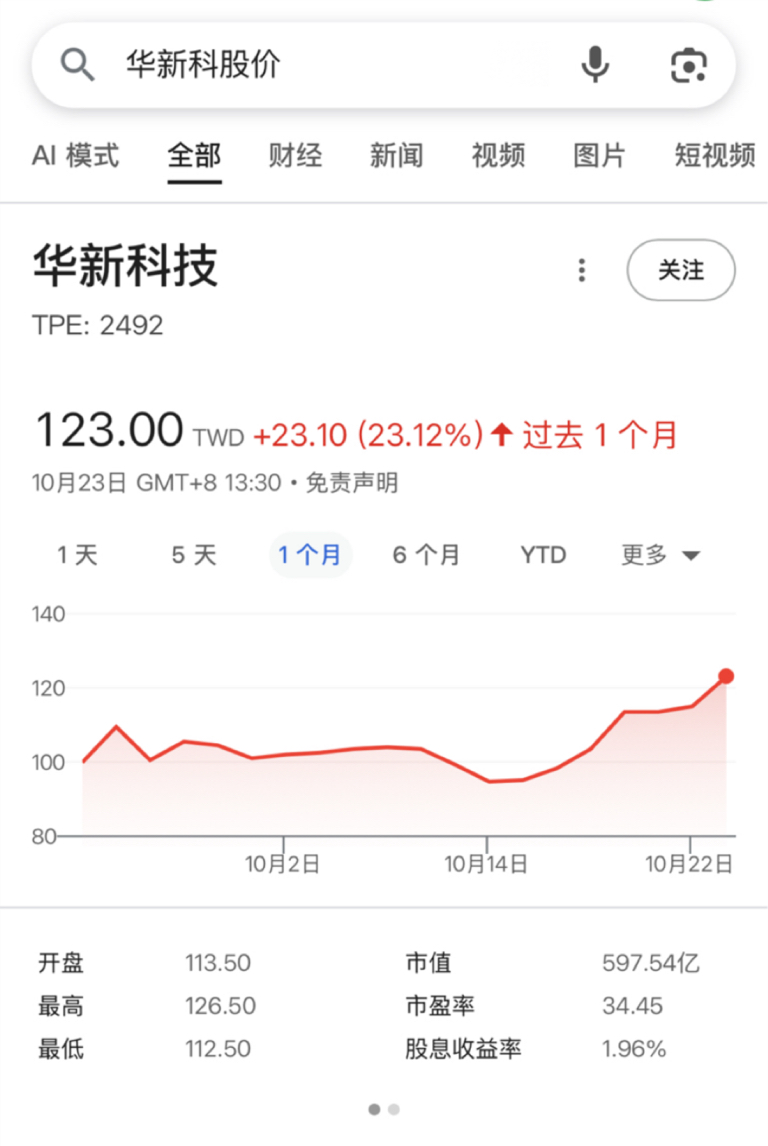Select the 1 天 chart range

[x=77, y=555]
